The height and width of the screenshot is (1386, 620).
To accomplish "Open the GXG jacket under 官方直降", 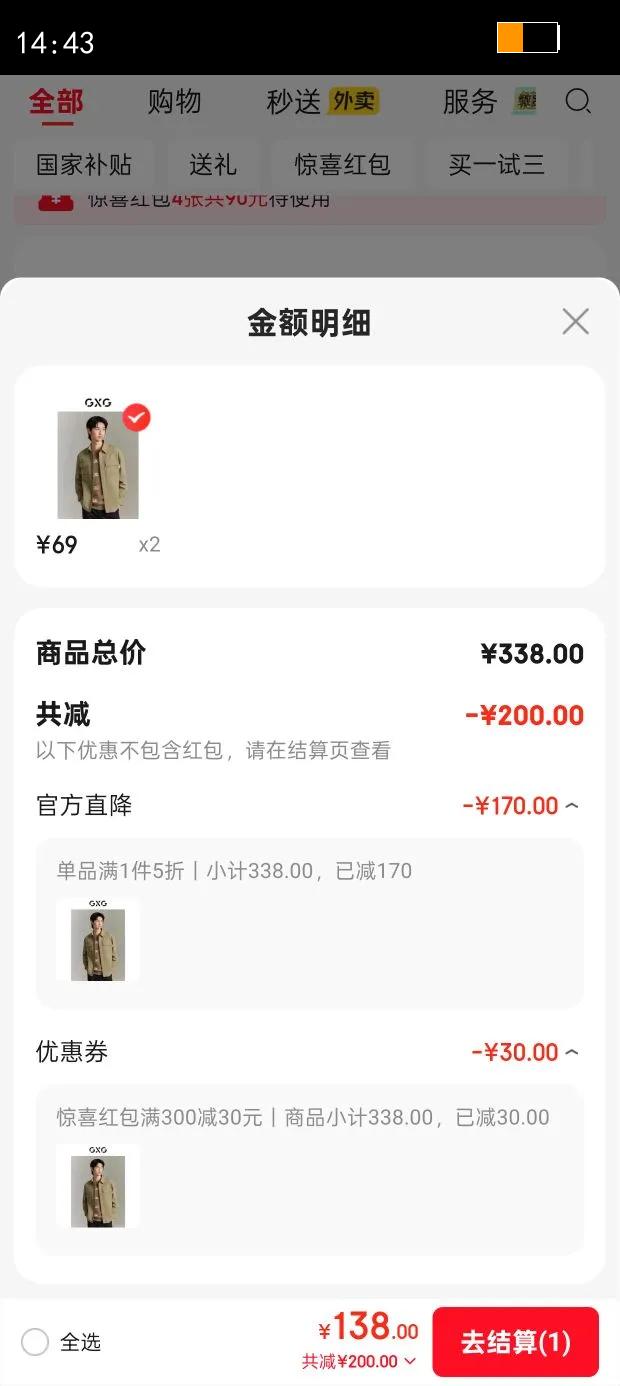I will click(98, 941).
